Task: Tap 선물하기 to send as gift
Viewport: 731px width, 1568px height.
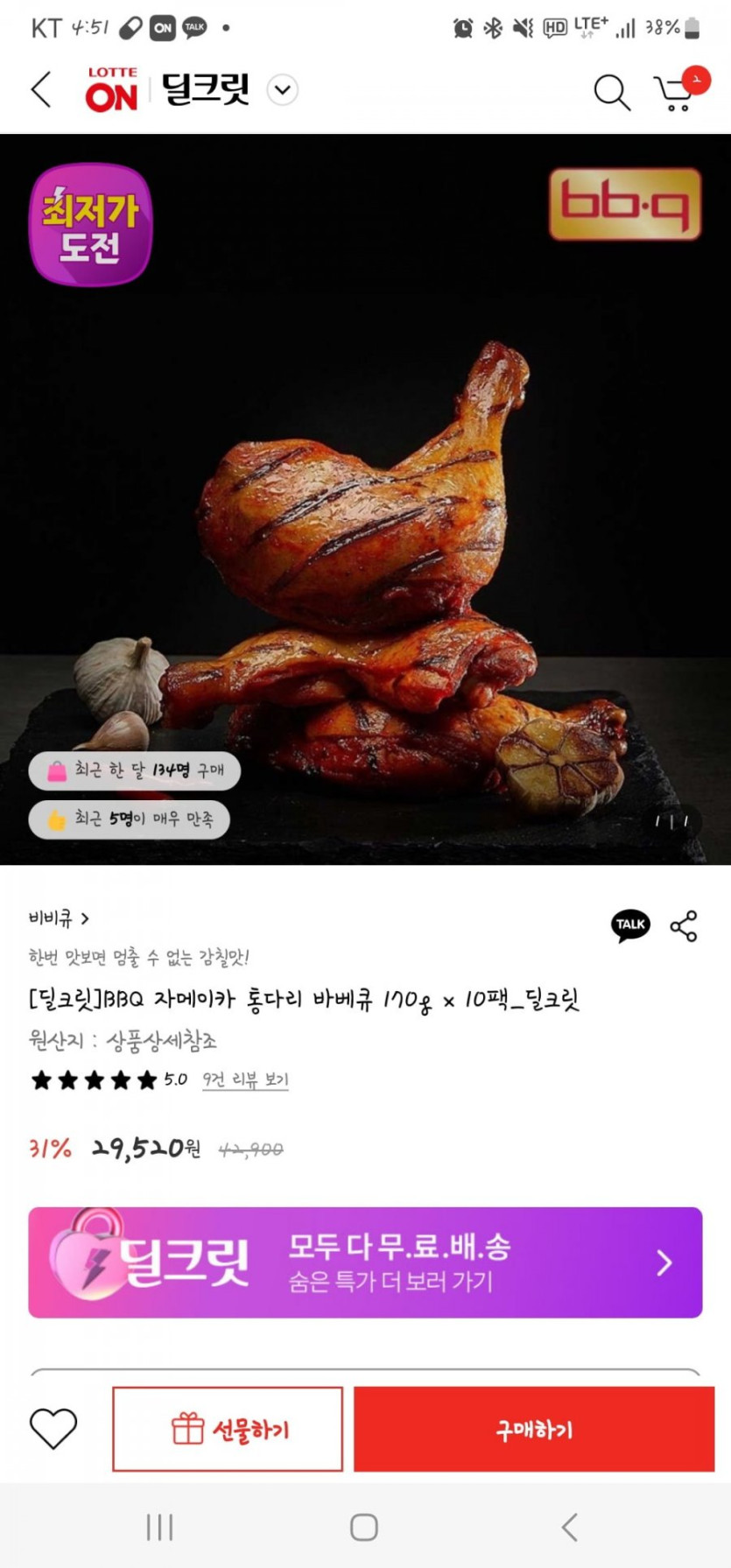Action: (x=228, y=1430)
